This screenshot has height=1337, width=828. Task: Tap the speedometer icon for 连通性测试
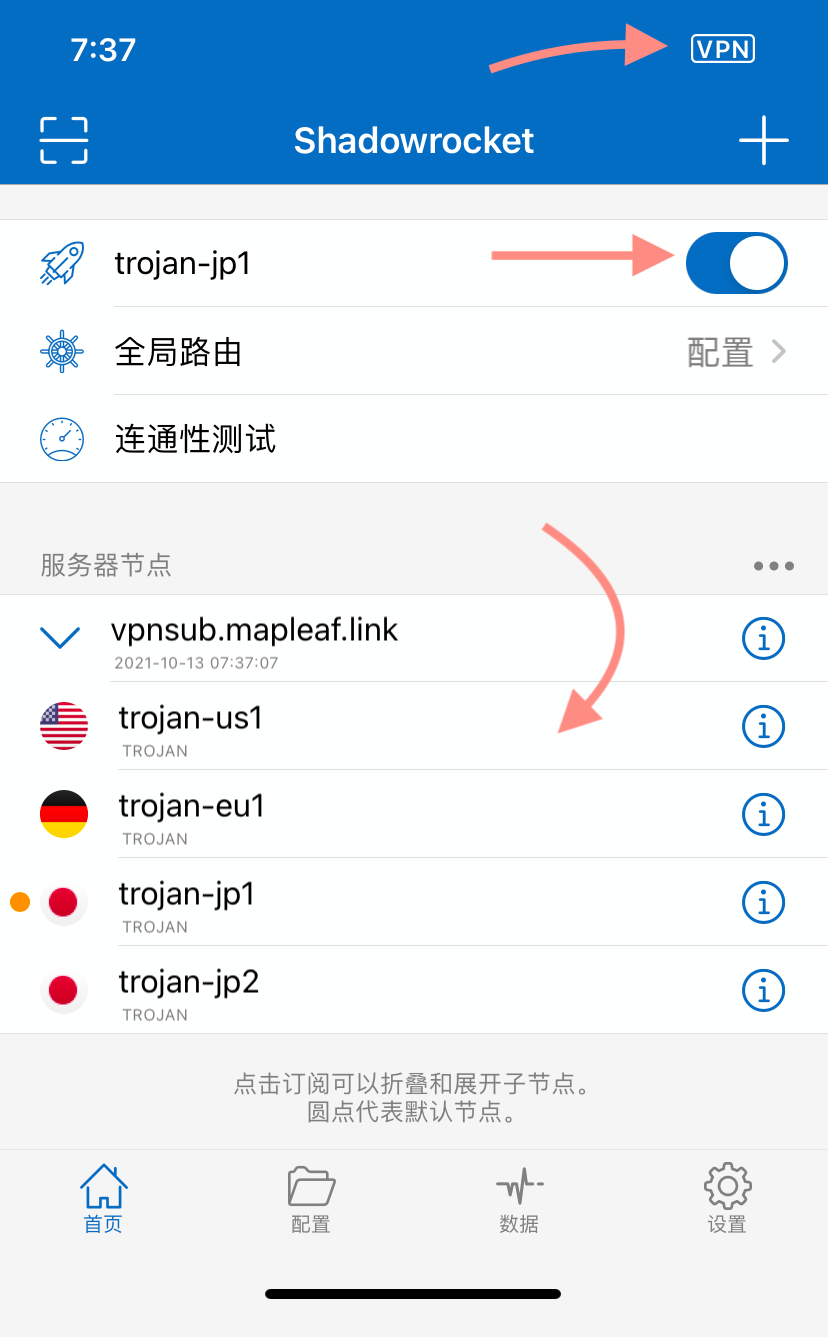pyautogui.click(x=62, y=438)
